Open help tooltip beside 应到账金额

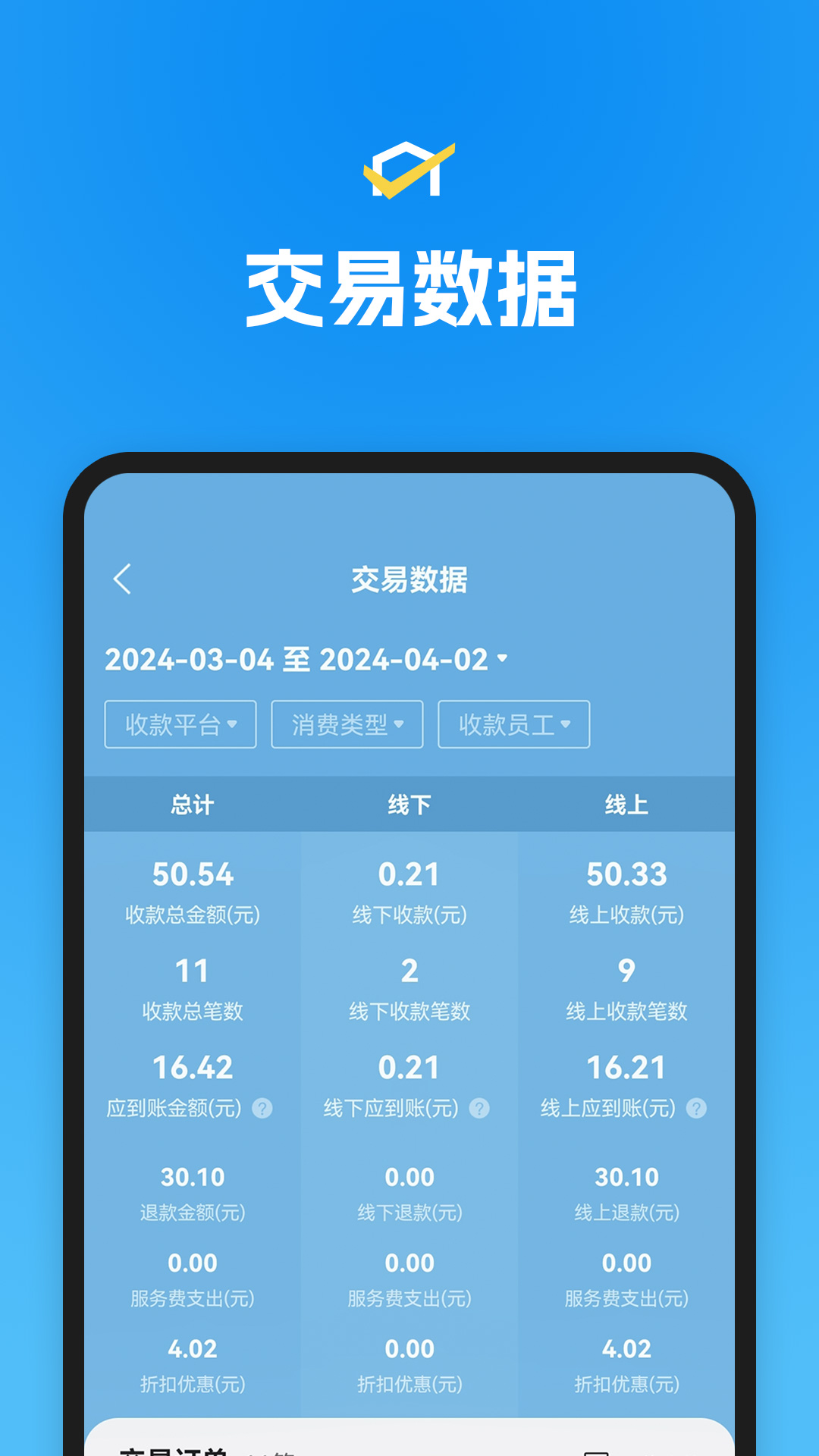tap(262, 1107)
